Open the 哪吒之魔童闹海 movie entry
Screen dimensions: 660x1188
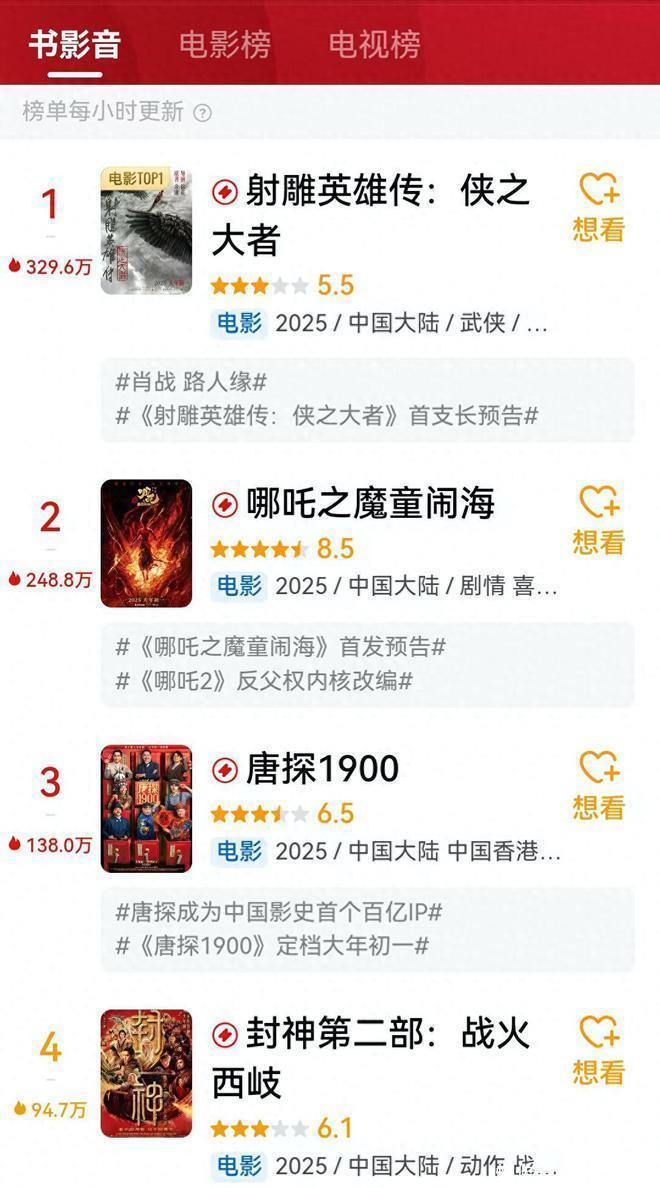370,503
